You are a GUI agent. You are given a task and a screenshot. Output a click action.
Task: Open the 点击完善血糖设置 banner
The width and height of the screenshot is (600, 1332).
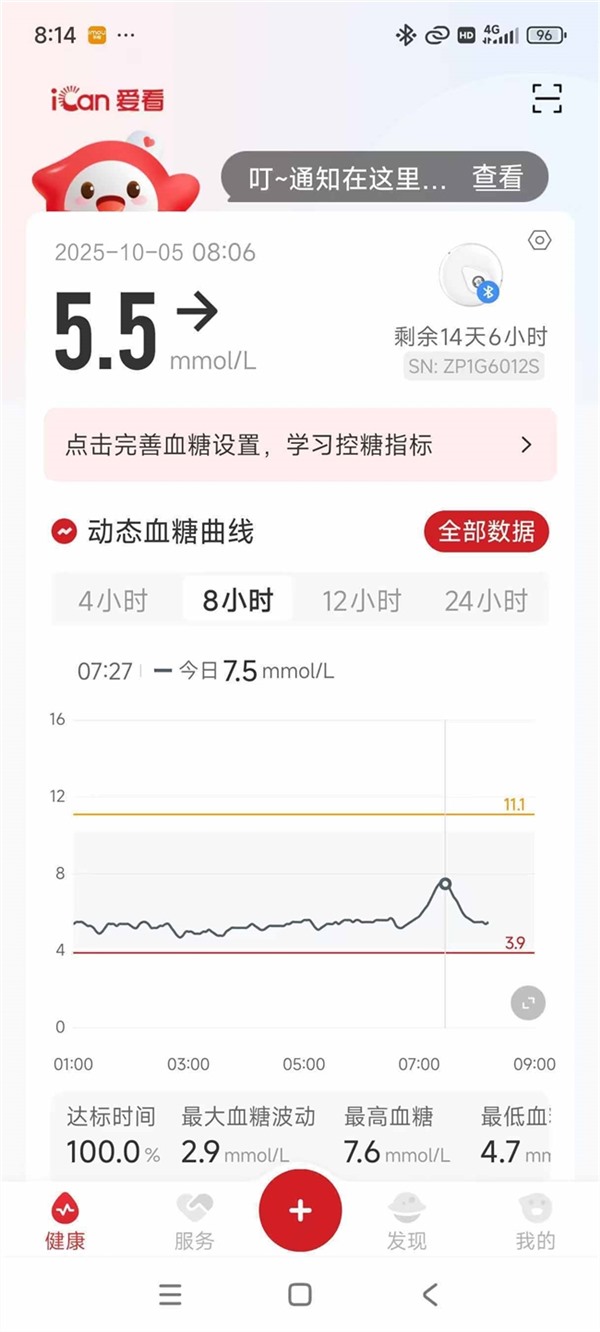coord(300,445)
